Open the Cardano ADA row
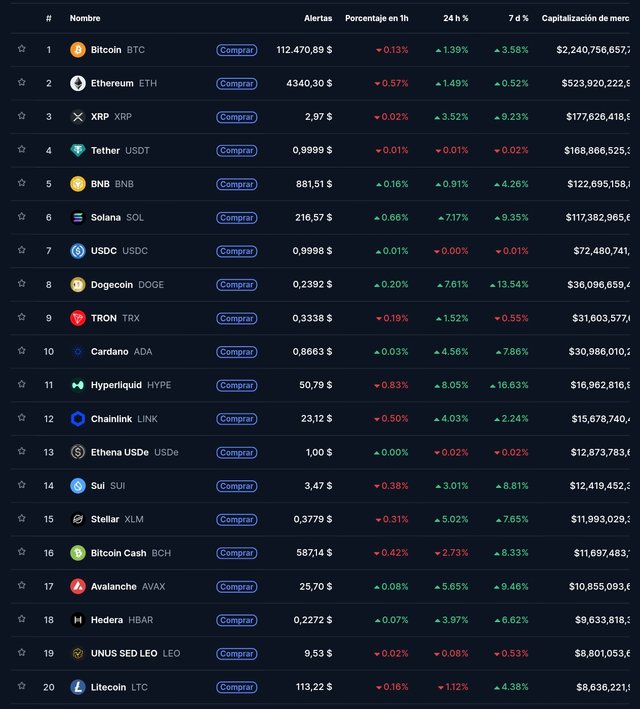 [x=109, y=352]
